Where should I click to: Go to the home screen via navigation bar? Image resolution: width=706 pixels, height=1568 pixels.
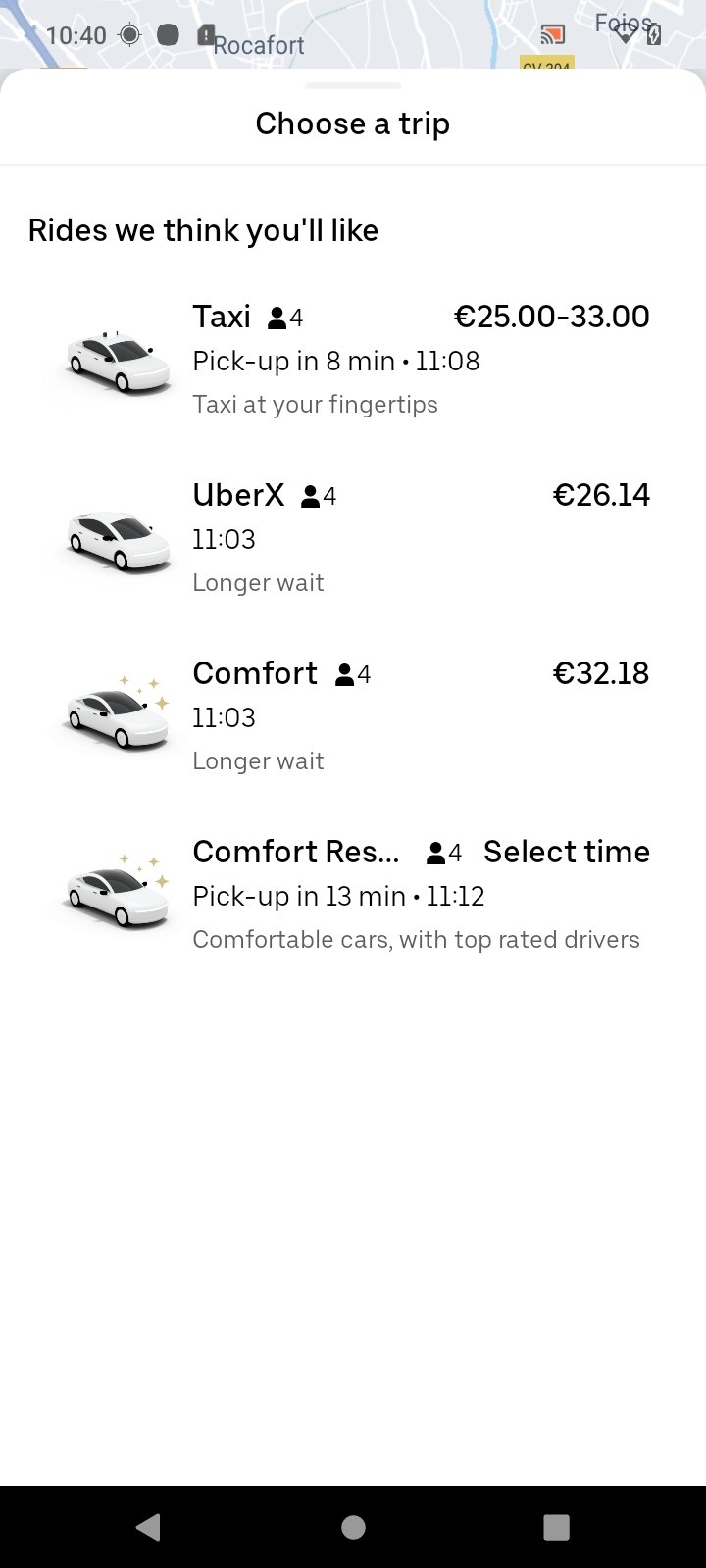[353, 1526]
